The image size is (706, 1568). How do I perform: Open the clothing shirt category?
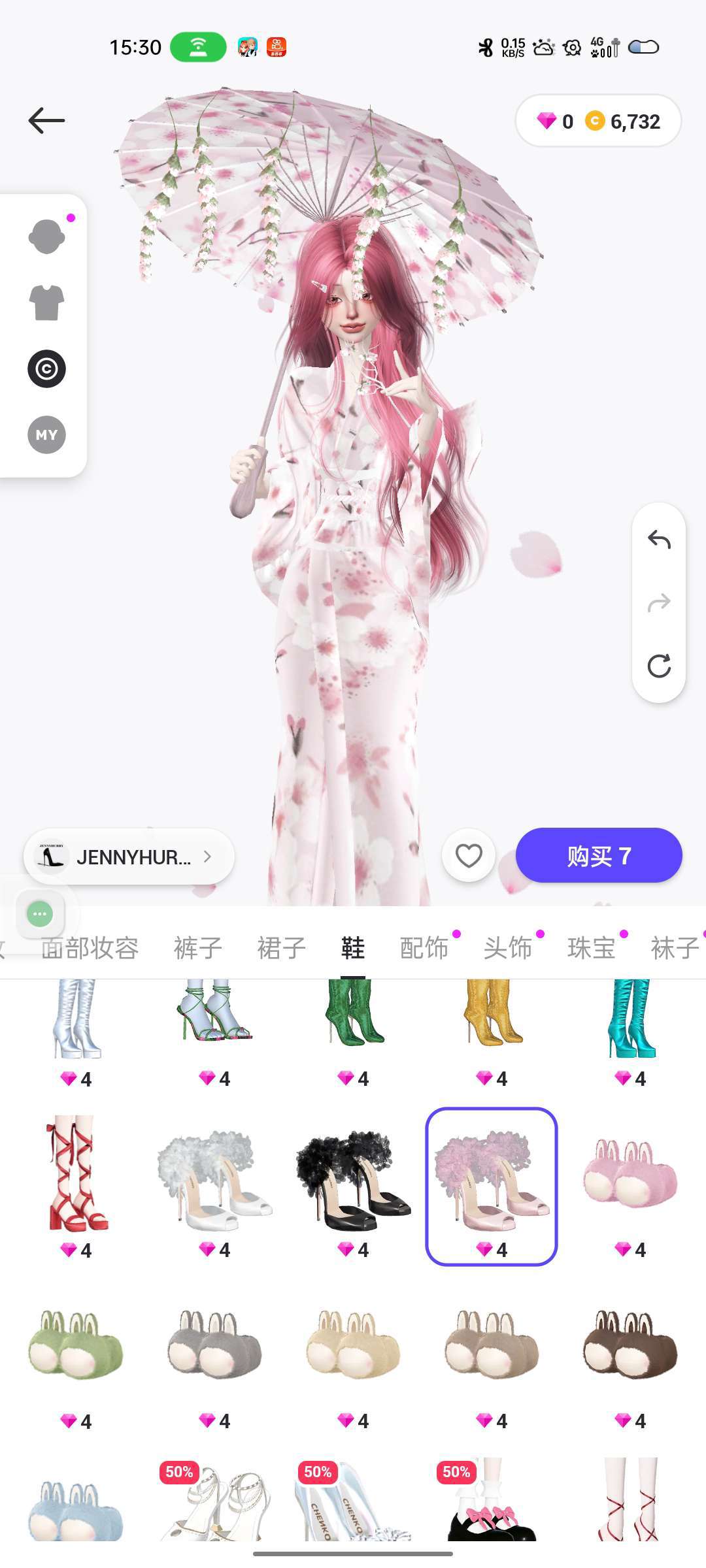point(46,302)
